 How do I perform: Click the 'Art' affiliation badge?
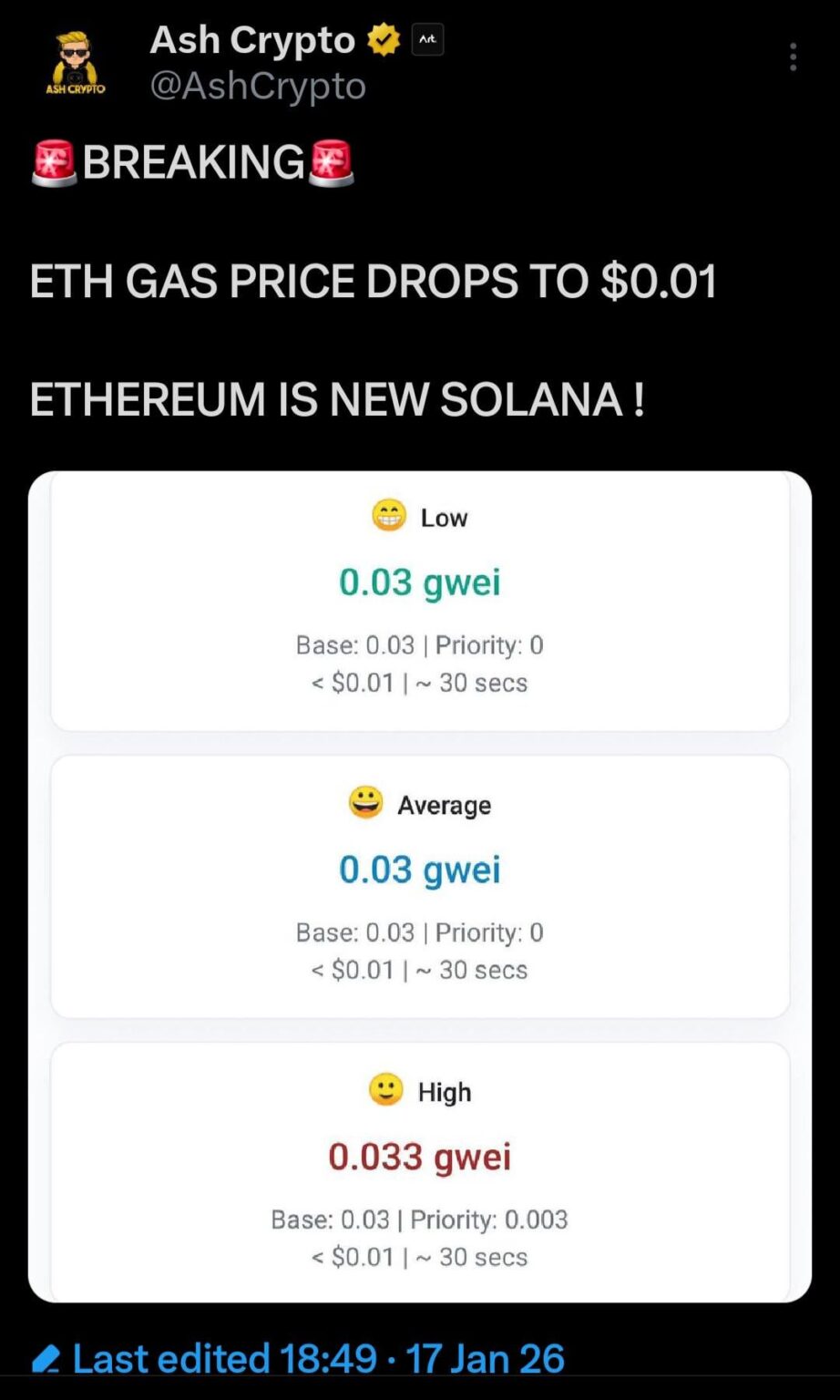[426, 38]
